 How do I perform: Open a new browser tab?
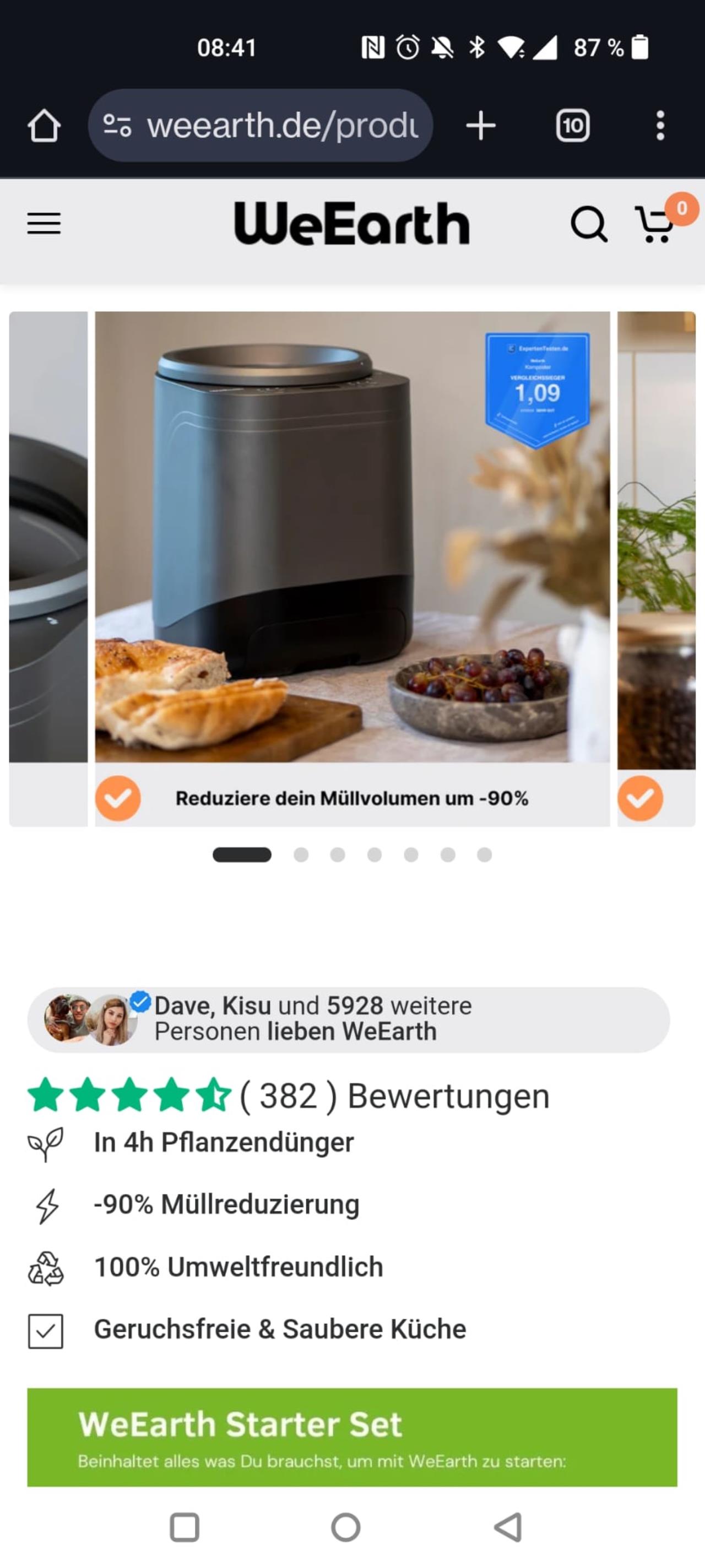point(480,126)
